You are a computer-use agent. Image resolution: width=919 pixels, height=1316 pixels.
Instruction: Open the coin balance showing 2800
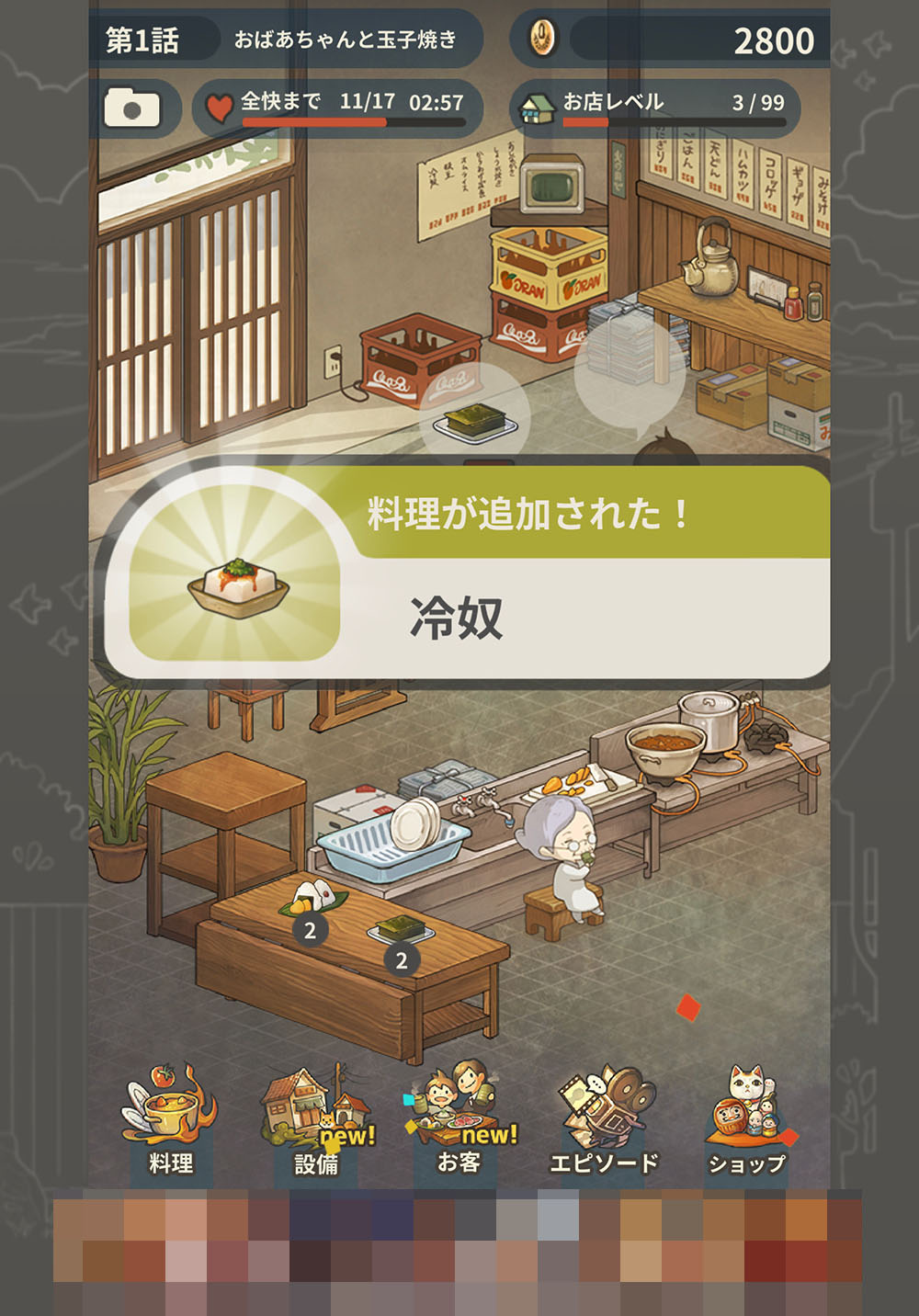pyautogui.click(x=671, y=40)
